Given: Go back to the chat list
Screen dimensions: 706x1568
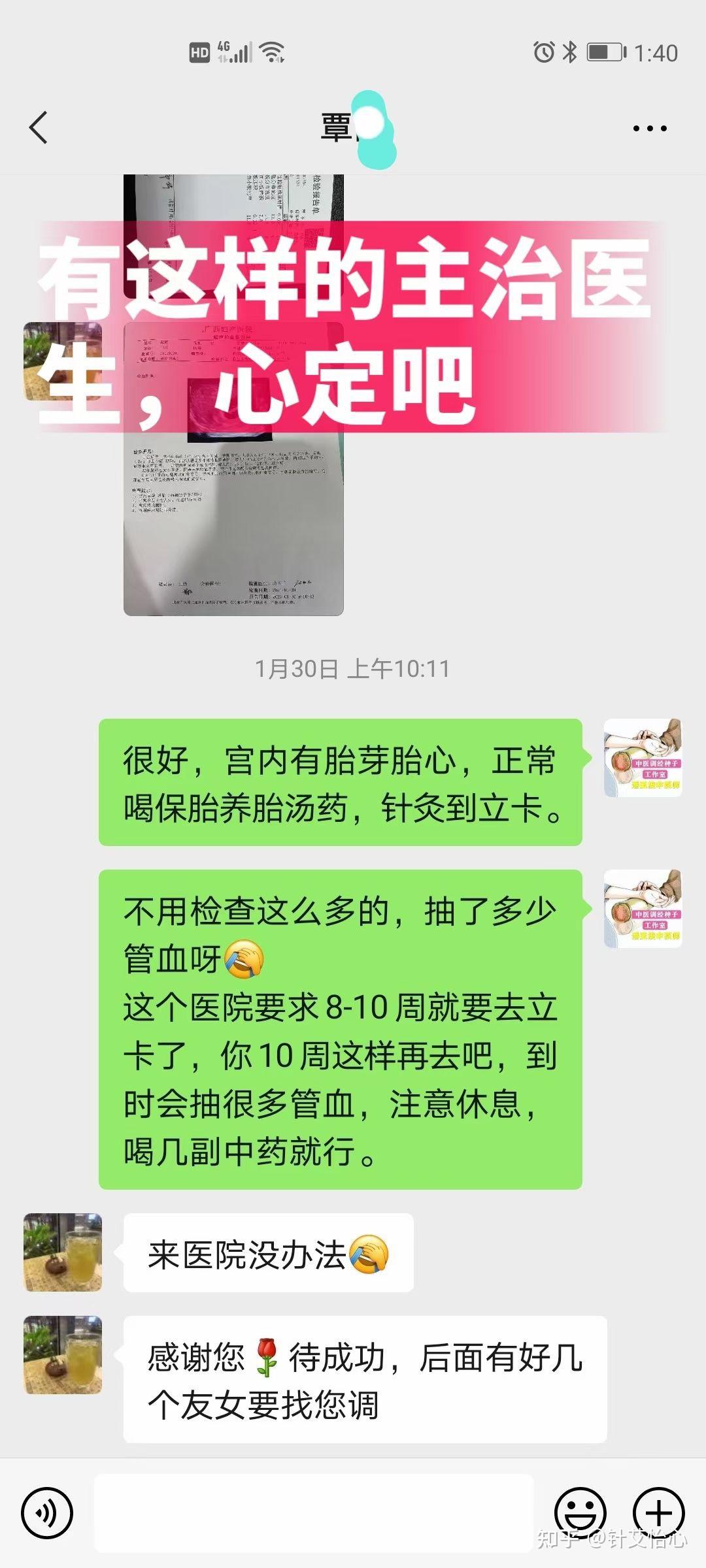Looking at the screenshot, I should [39, 127].
